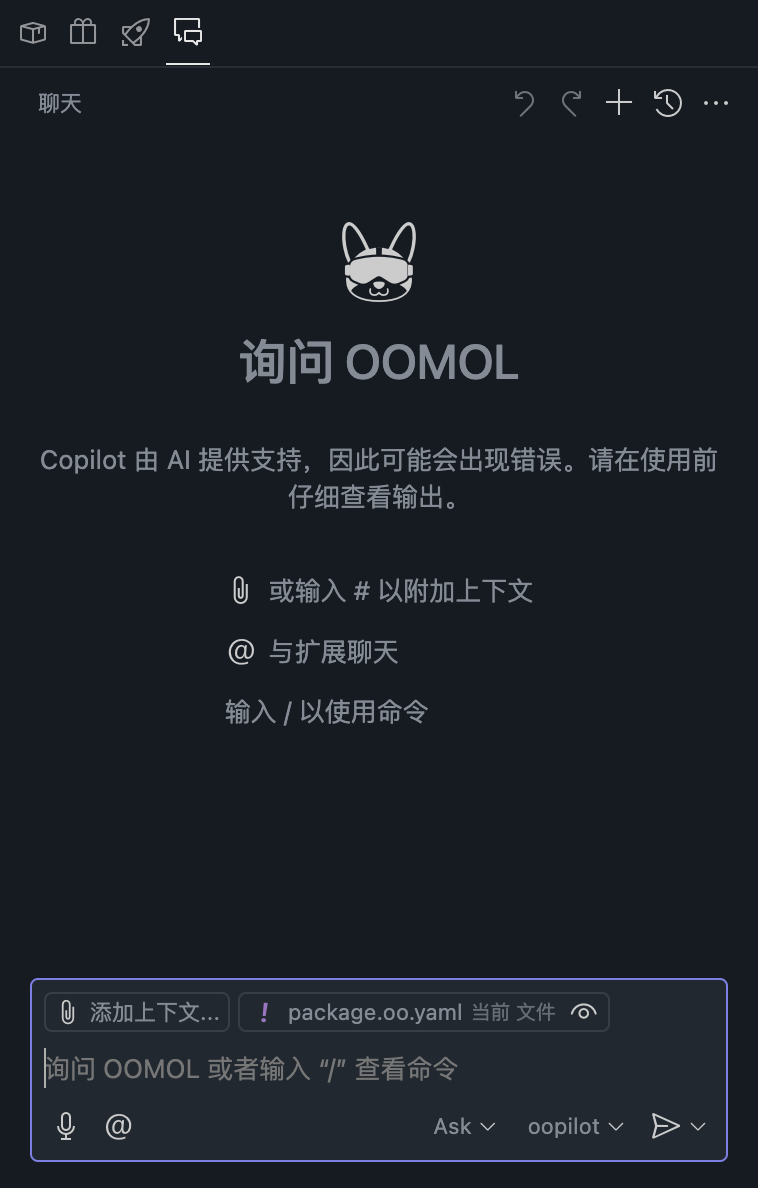
Task: Switch to the rocket tab
Action: 135,32
